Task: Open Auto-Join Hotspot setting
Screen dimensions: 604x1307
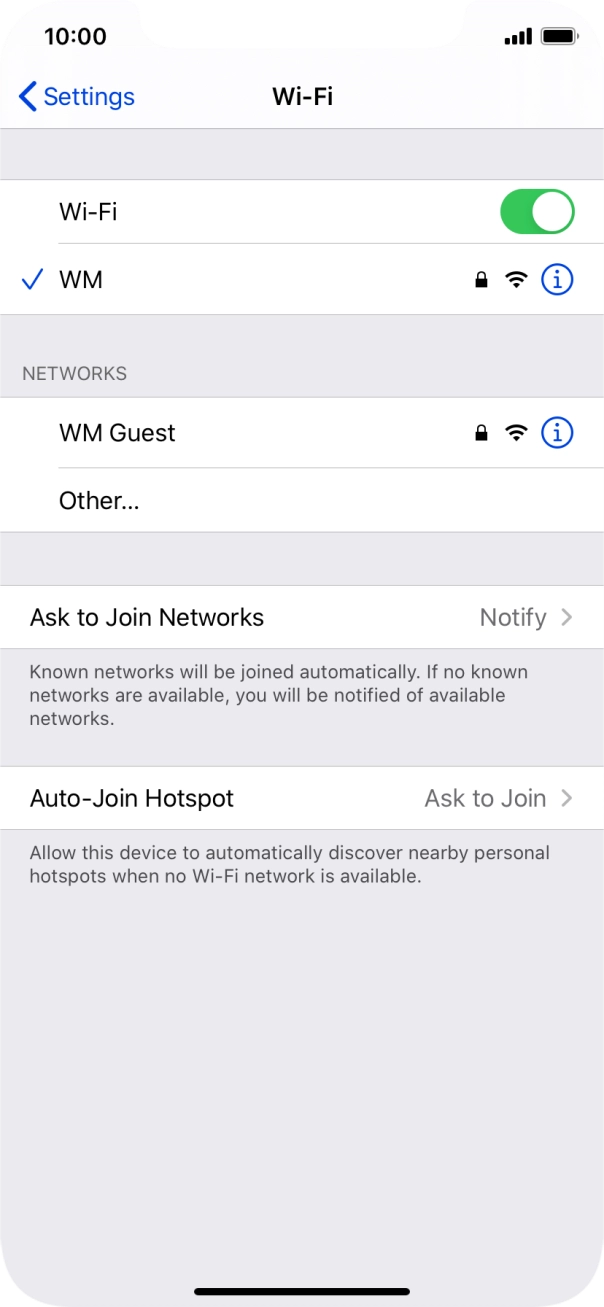Action: (301, 798)
